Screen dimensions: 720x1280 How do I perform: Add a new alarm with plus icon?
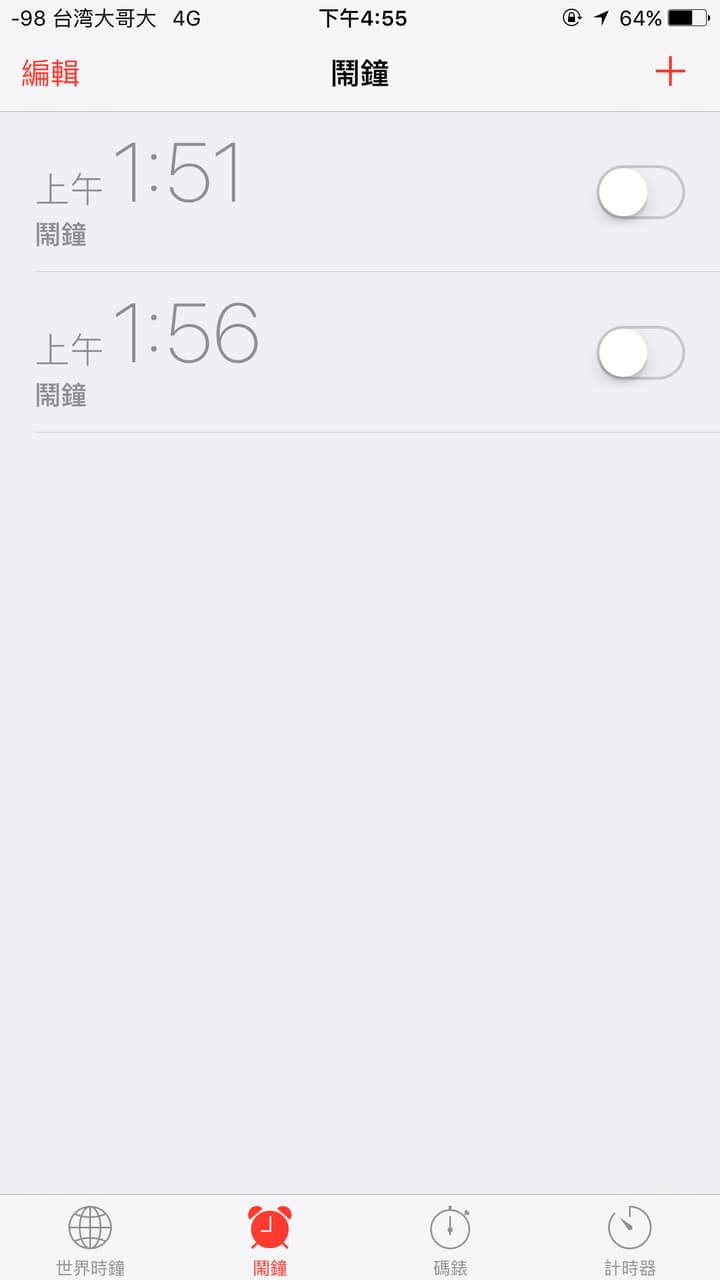coord(669,72)
